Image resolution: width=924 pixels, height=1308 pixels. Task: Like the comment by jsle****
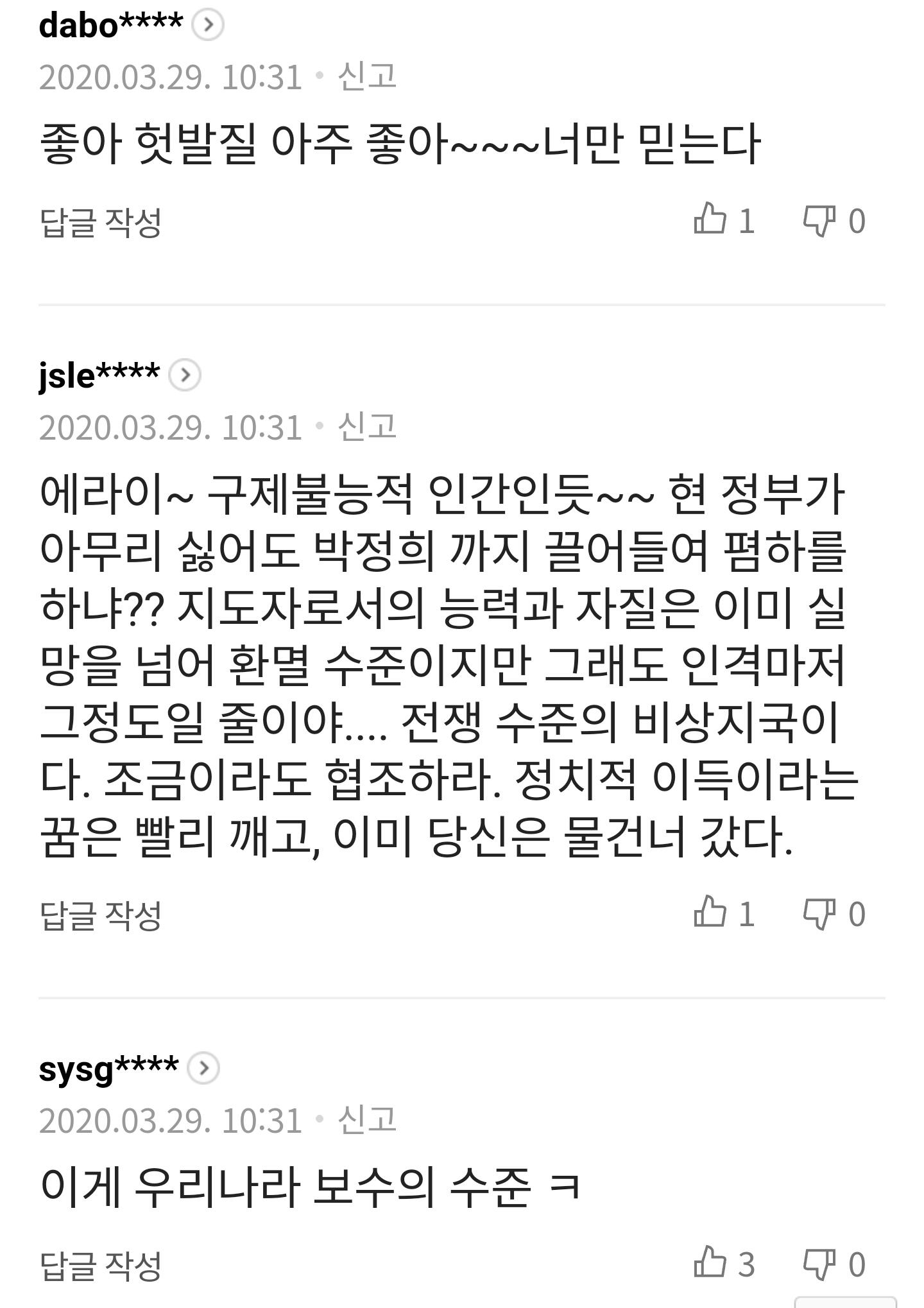click(x=724, y=913)
